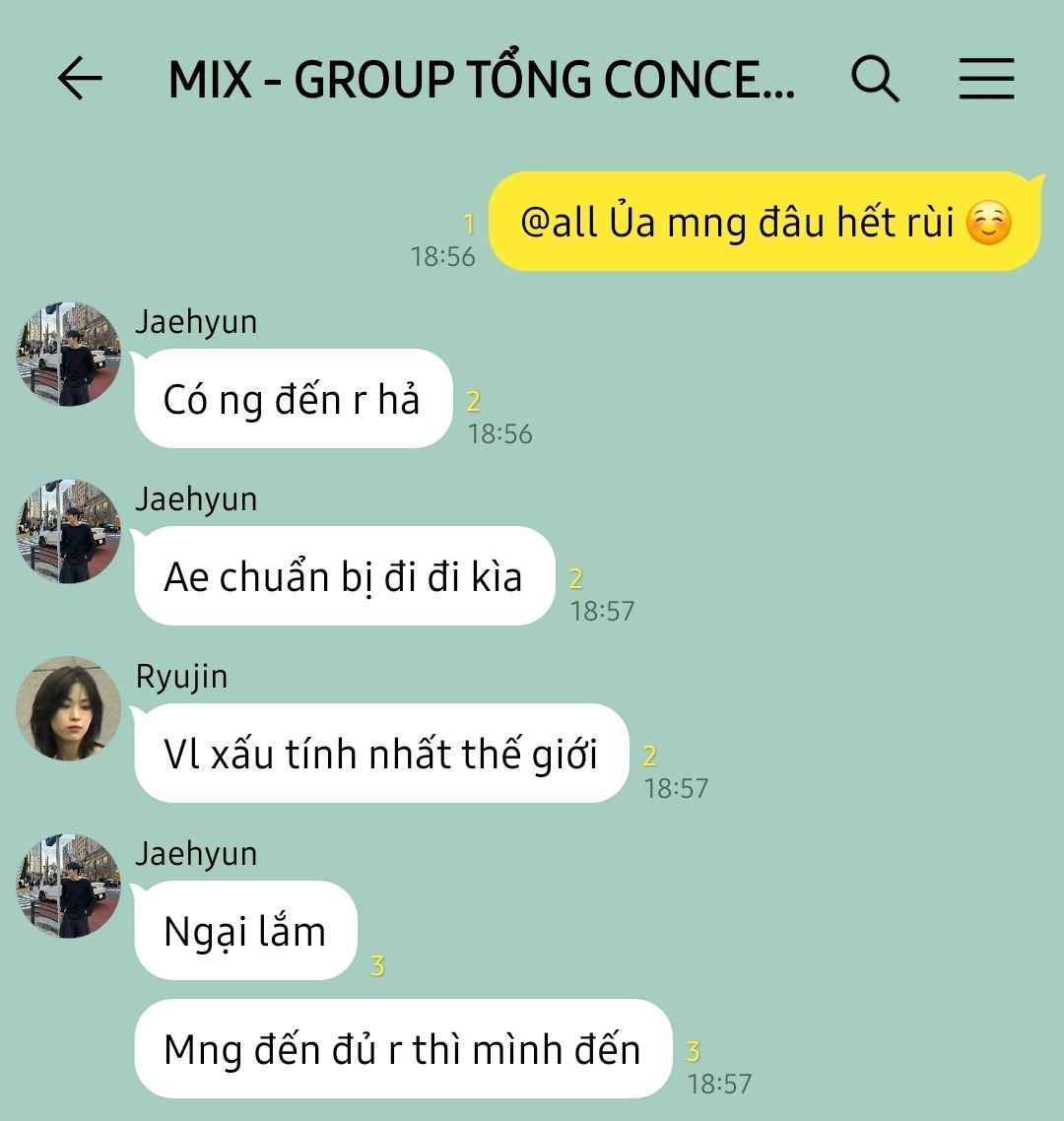View Jaehyun's avatar beside "Ae chuẩn bị đi đi kìa"
1064x1121 pixels.
(x=68, y=531)
